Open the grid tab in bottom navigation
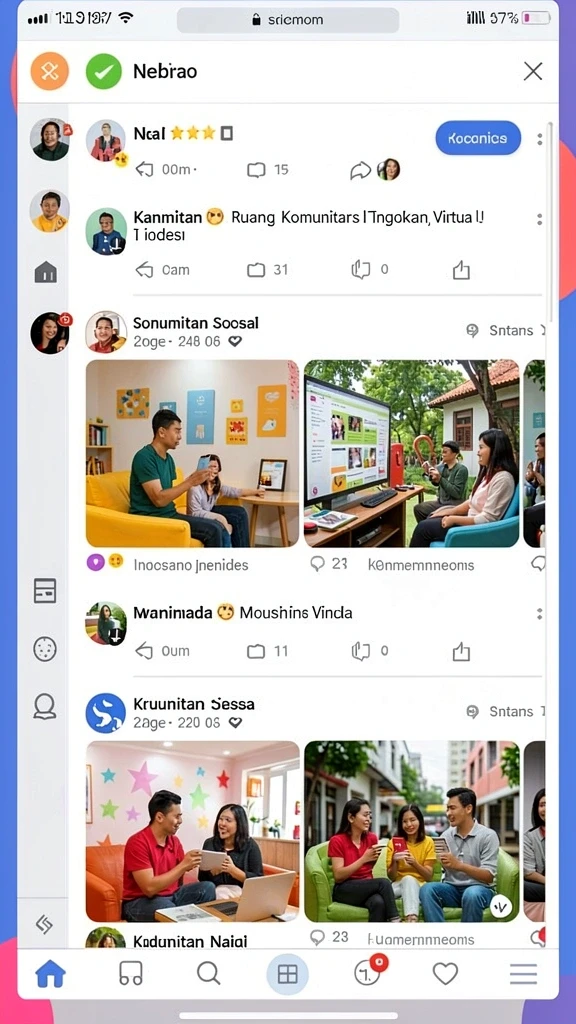576x1024 pixels. click(287, 974)
